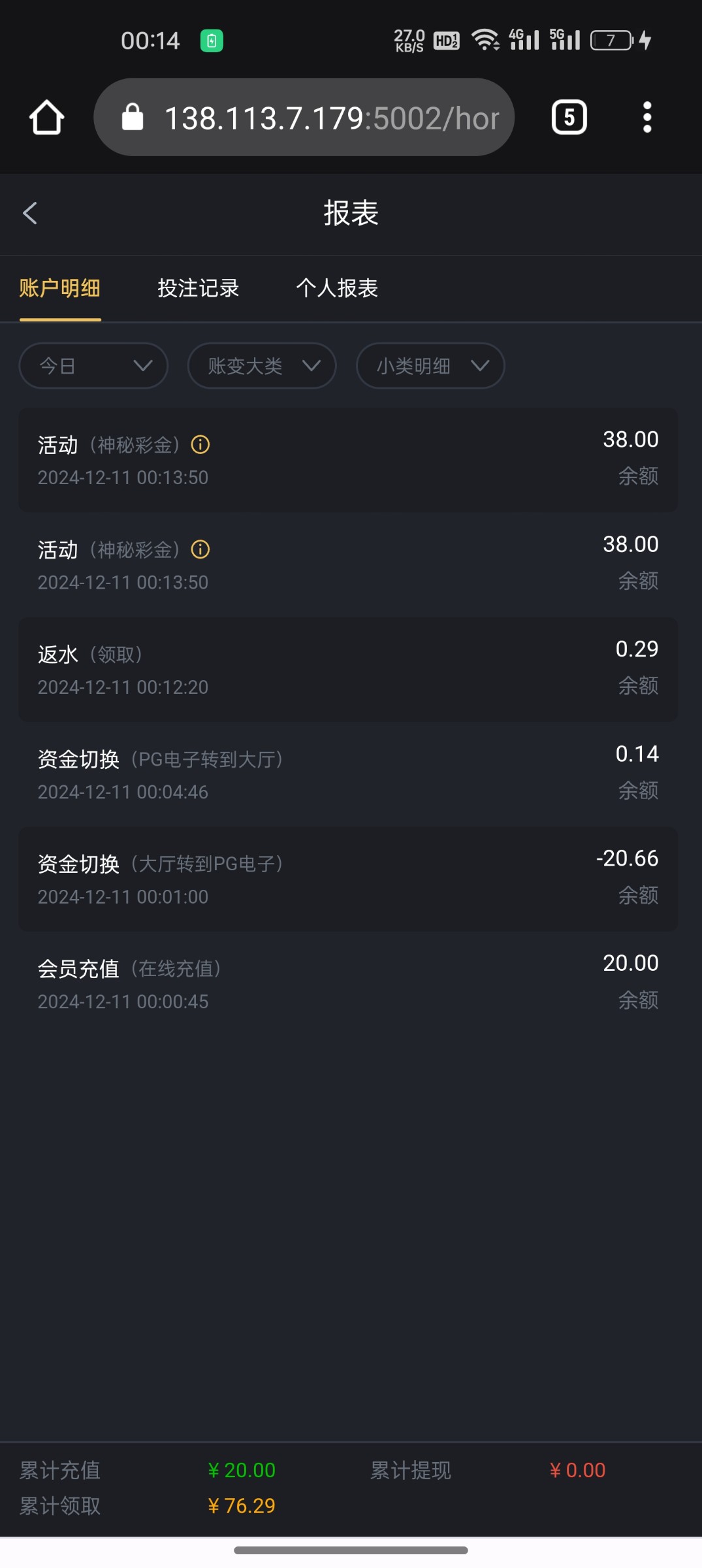Tap the info icon on the first 神秘彩金 entry
The width and height of the screenshot is (702, 1568).
pos(200,445)
